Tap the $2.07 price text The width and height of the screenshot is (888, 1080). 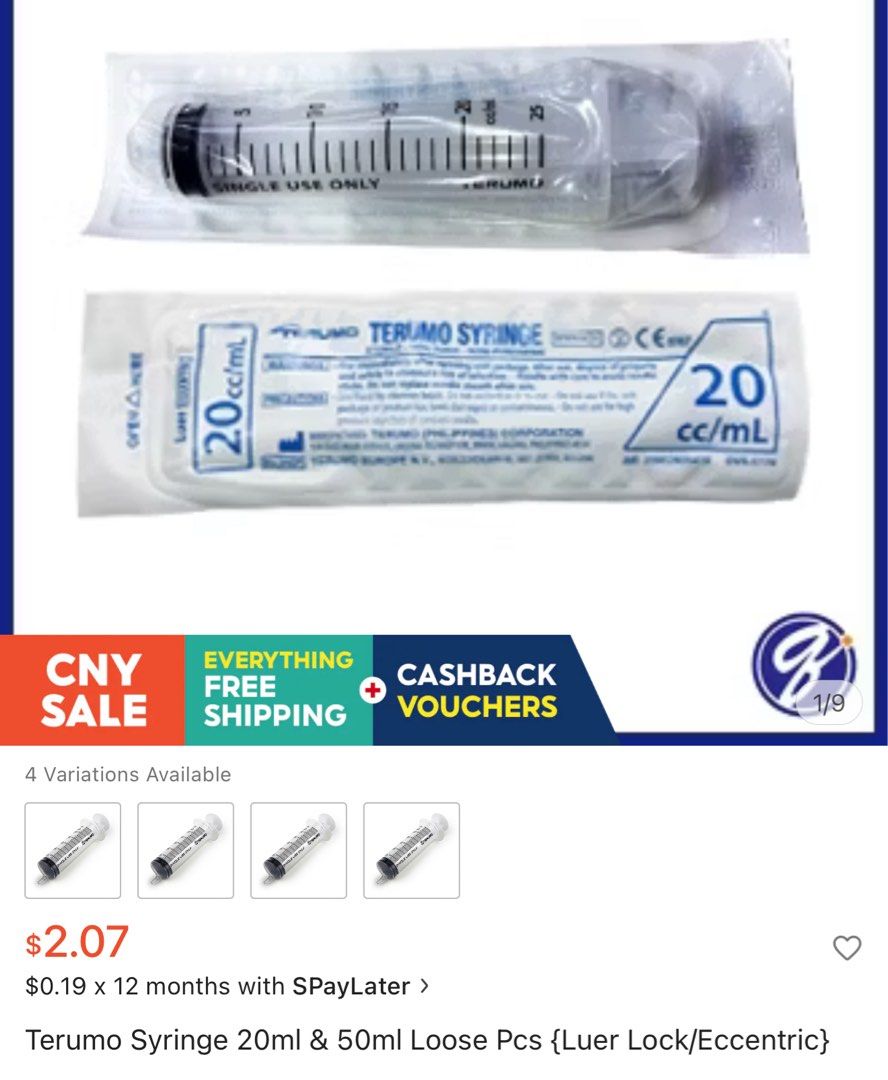point(73,942)
